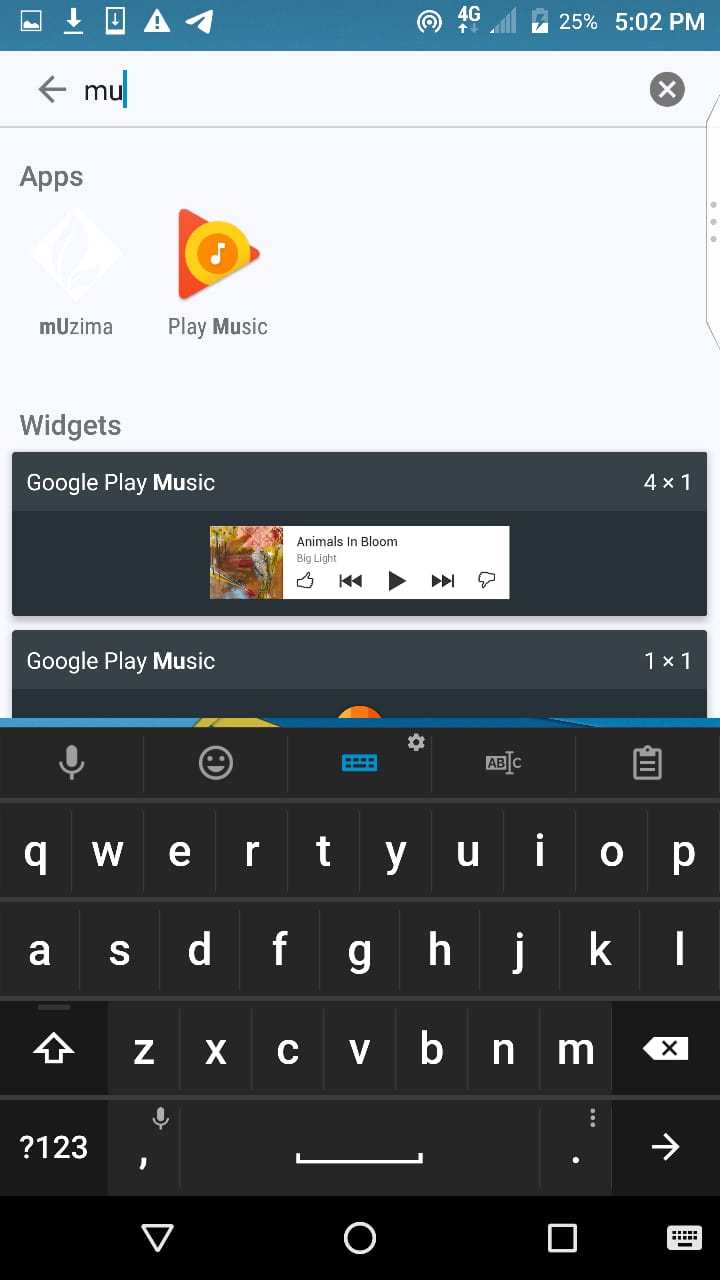
Task: Select the Google Play Music 4 × 1 widget
Action: (x=360, y=534)
